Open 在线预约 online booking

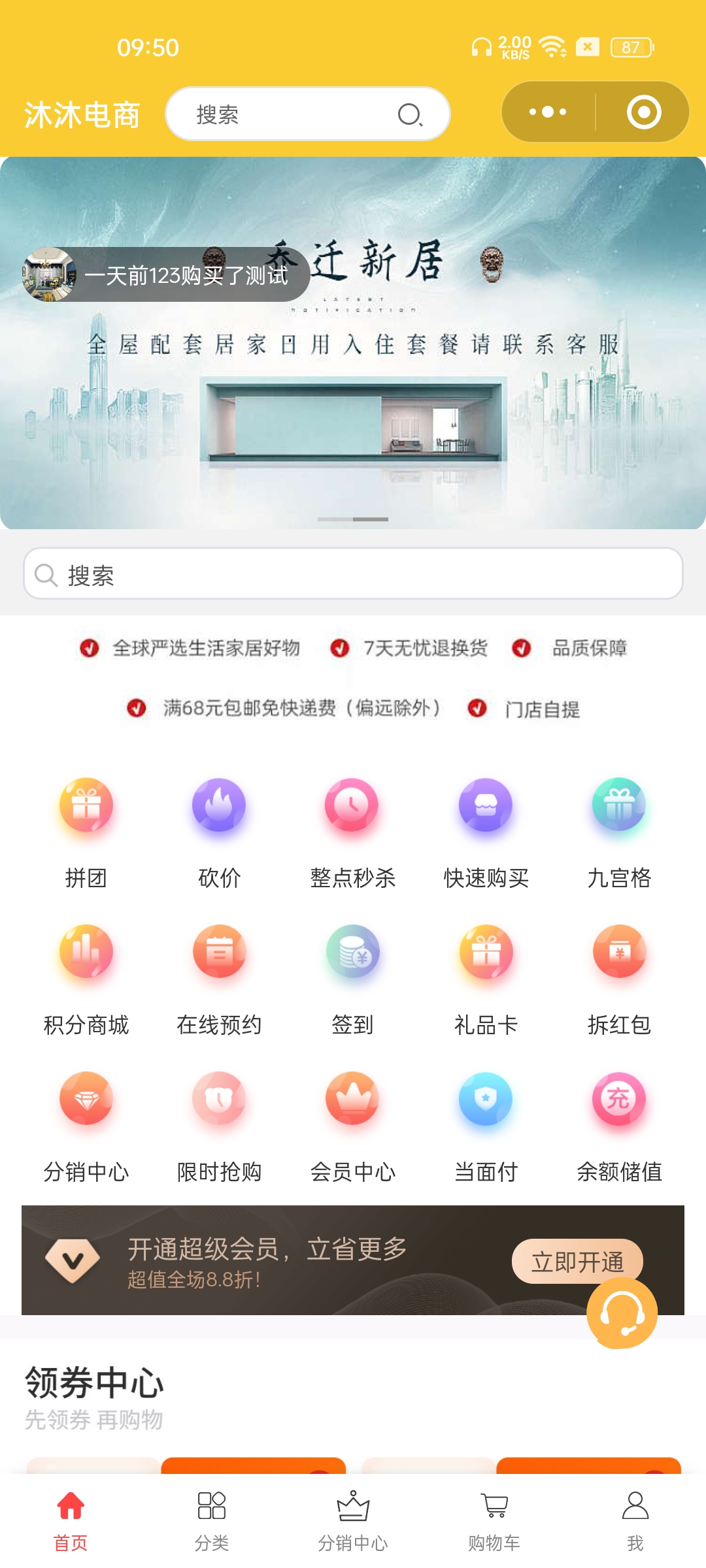point(219,978)
